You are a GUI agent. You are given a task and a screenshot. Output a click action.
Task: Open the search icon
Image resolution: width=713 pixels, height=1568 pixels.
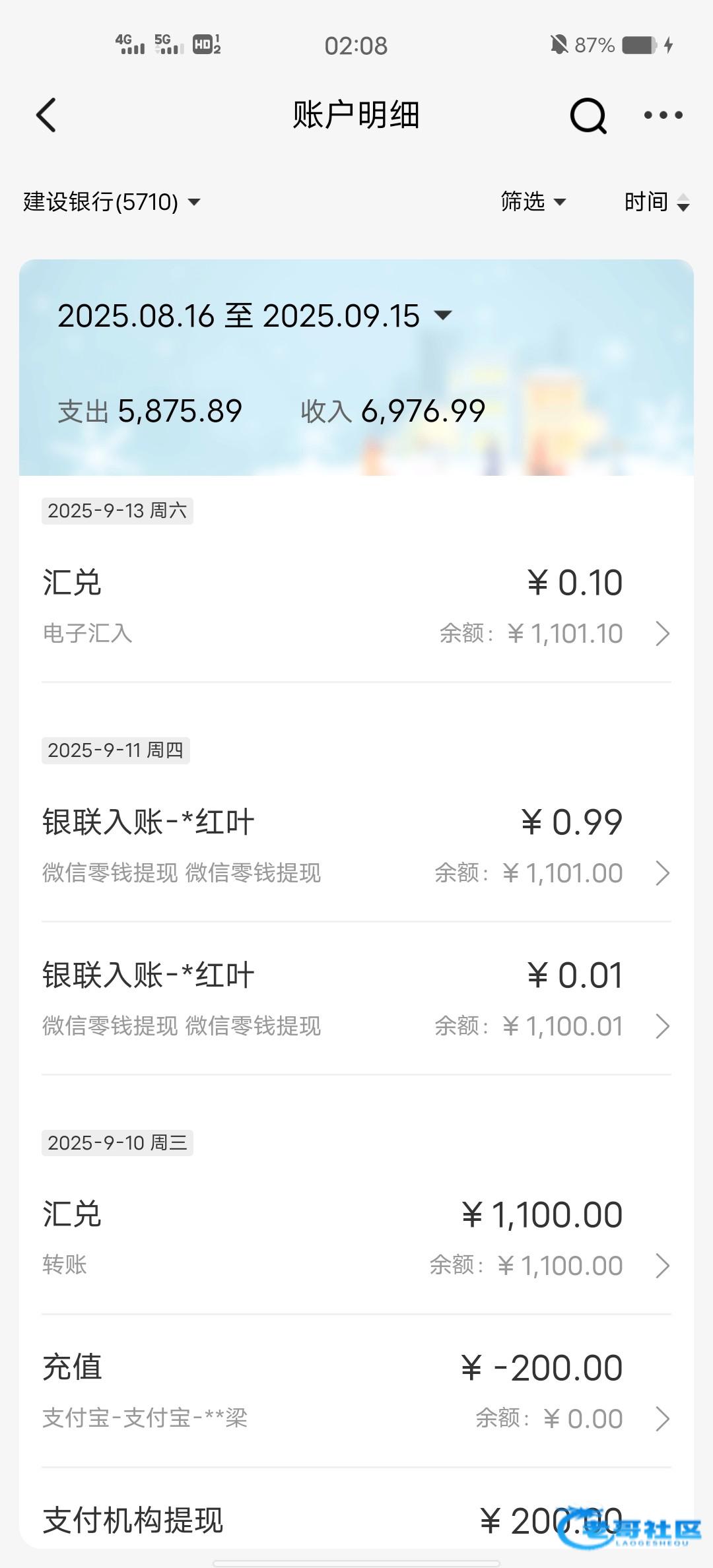(588, 116)
